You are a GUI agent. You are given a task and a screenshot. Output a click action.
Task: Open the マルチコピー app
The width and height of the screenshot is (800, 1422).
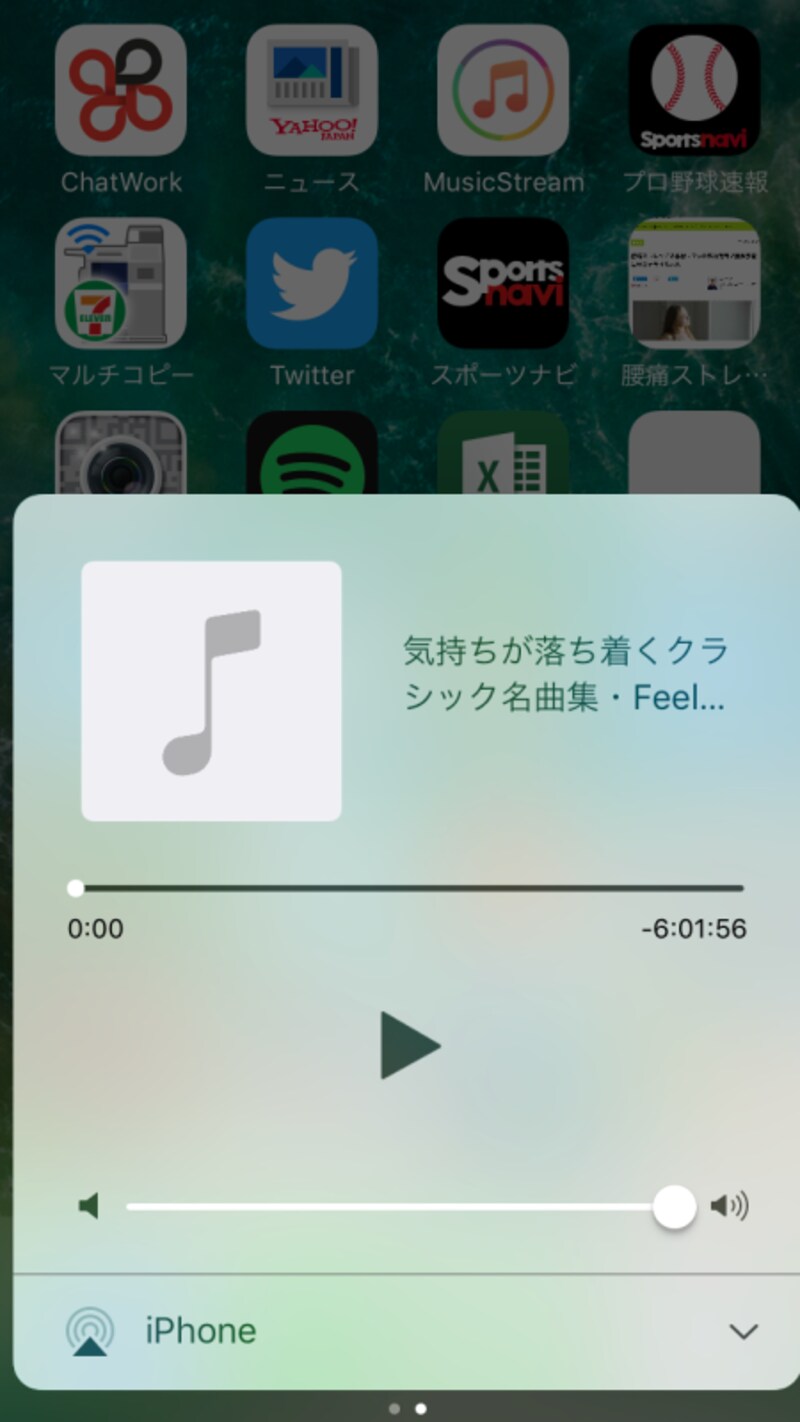[x=121, y=283]
